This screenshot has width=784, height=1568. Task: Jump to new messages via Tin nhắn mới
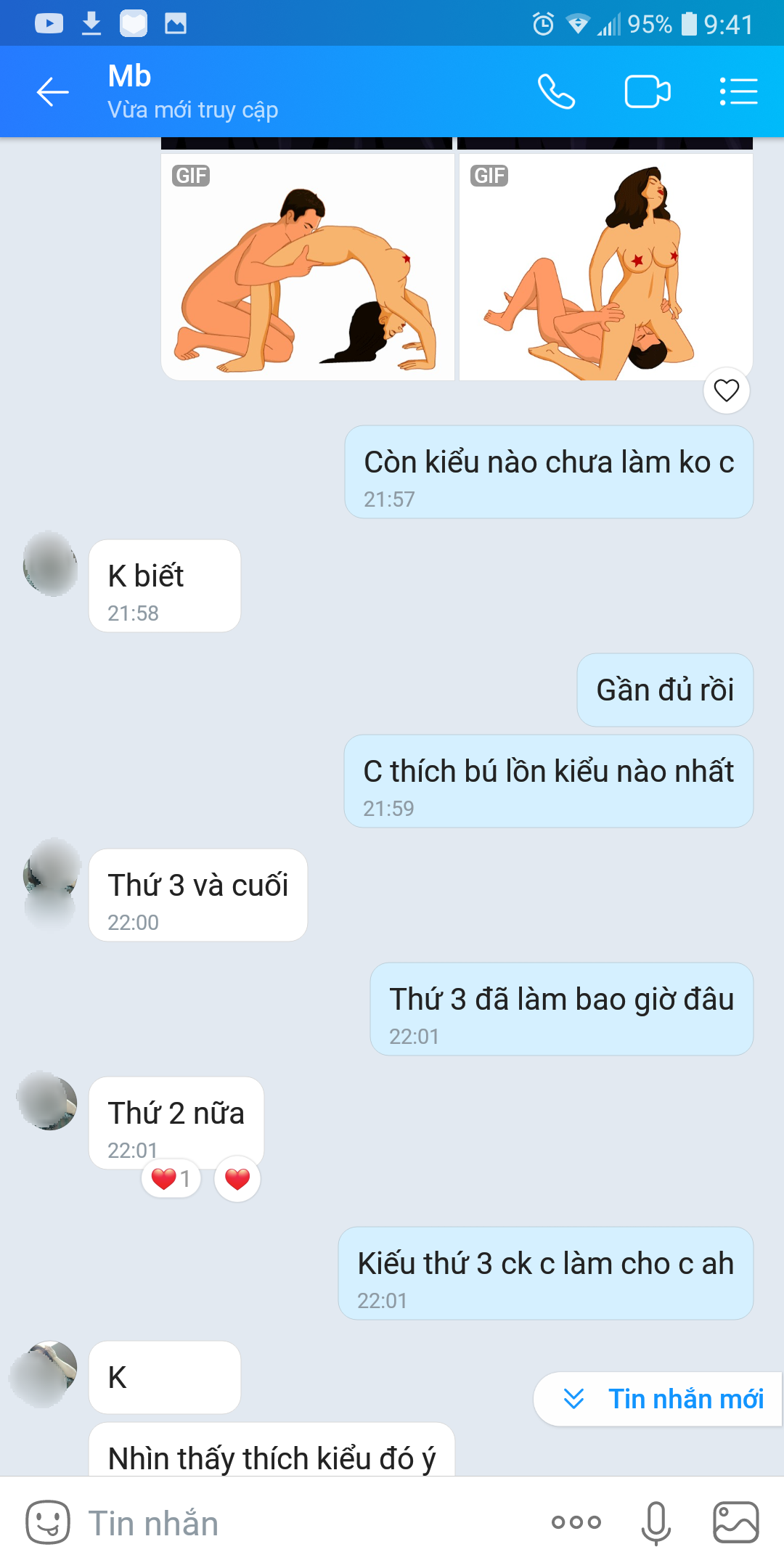click(659, 1398)
